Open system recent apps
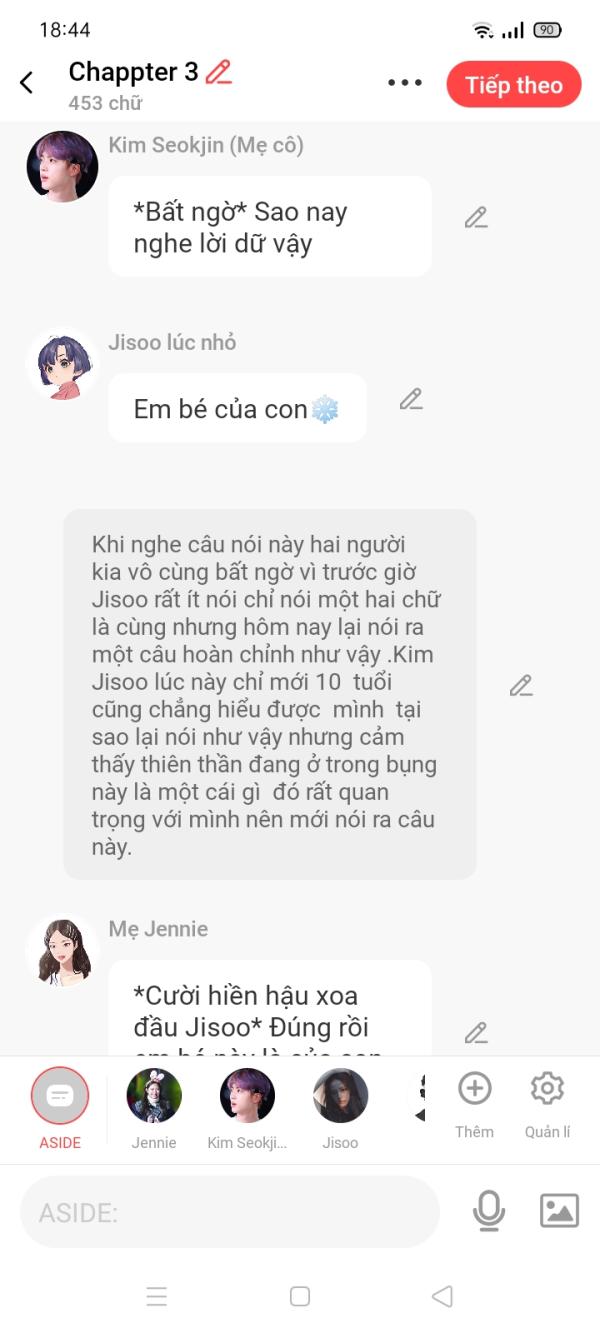 click(157, 1297)
